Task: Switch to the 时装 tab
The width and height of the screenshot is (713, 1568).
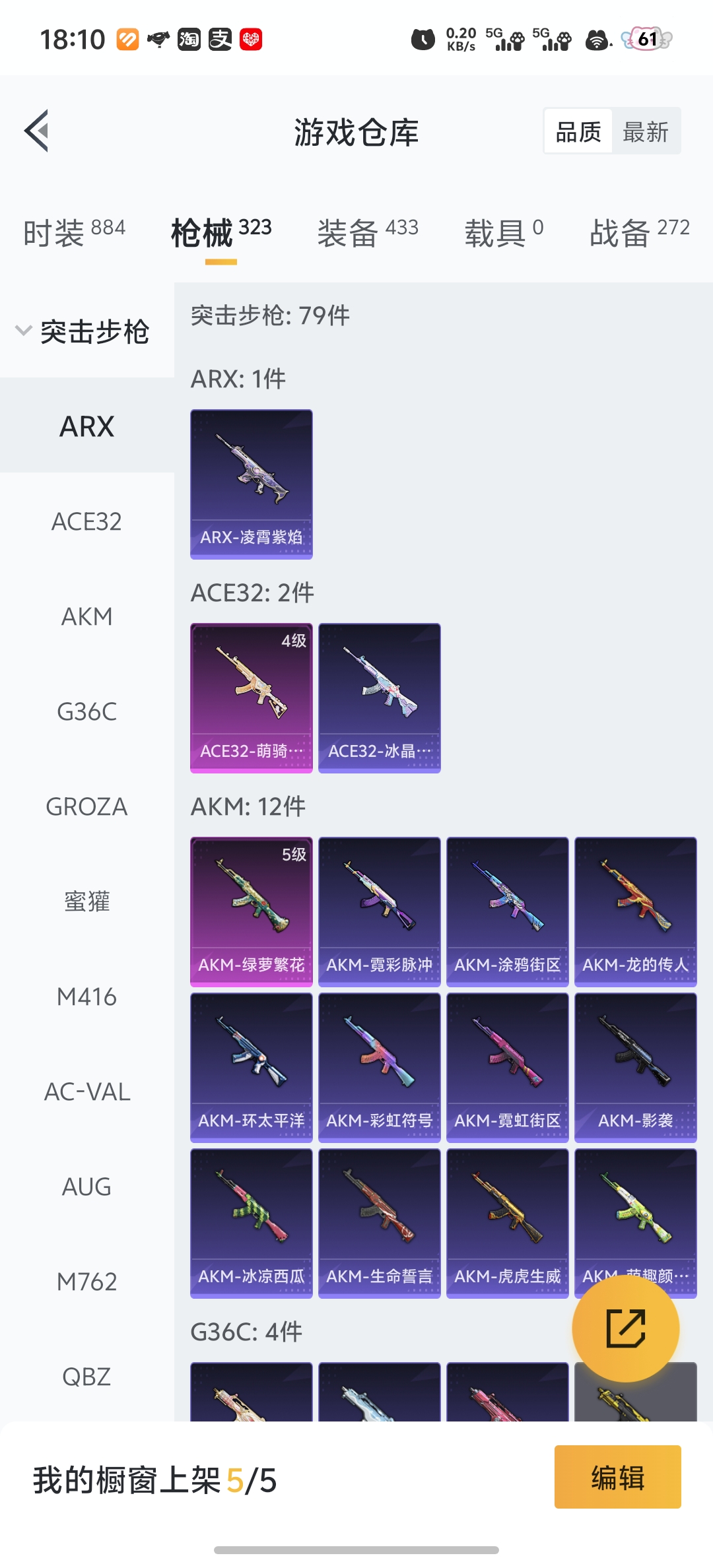Action: pyautogui.click(x=74, y=232)
